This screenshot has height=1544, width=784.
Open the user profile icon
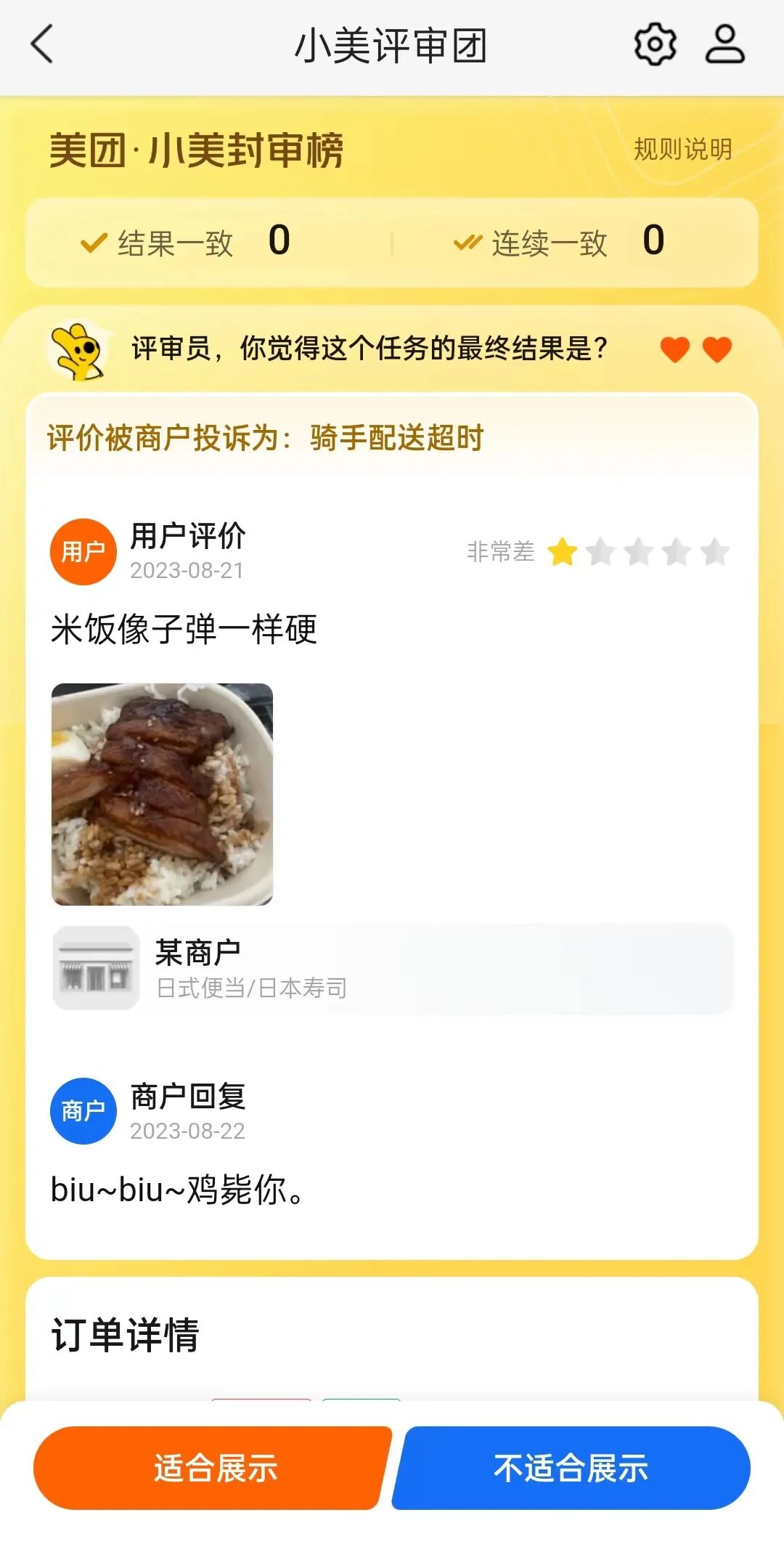coord(724,45)
